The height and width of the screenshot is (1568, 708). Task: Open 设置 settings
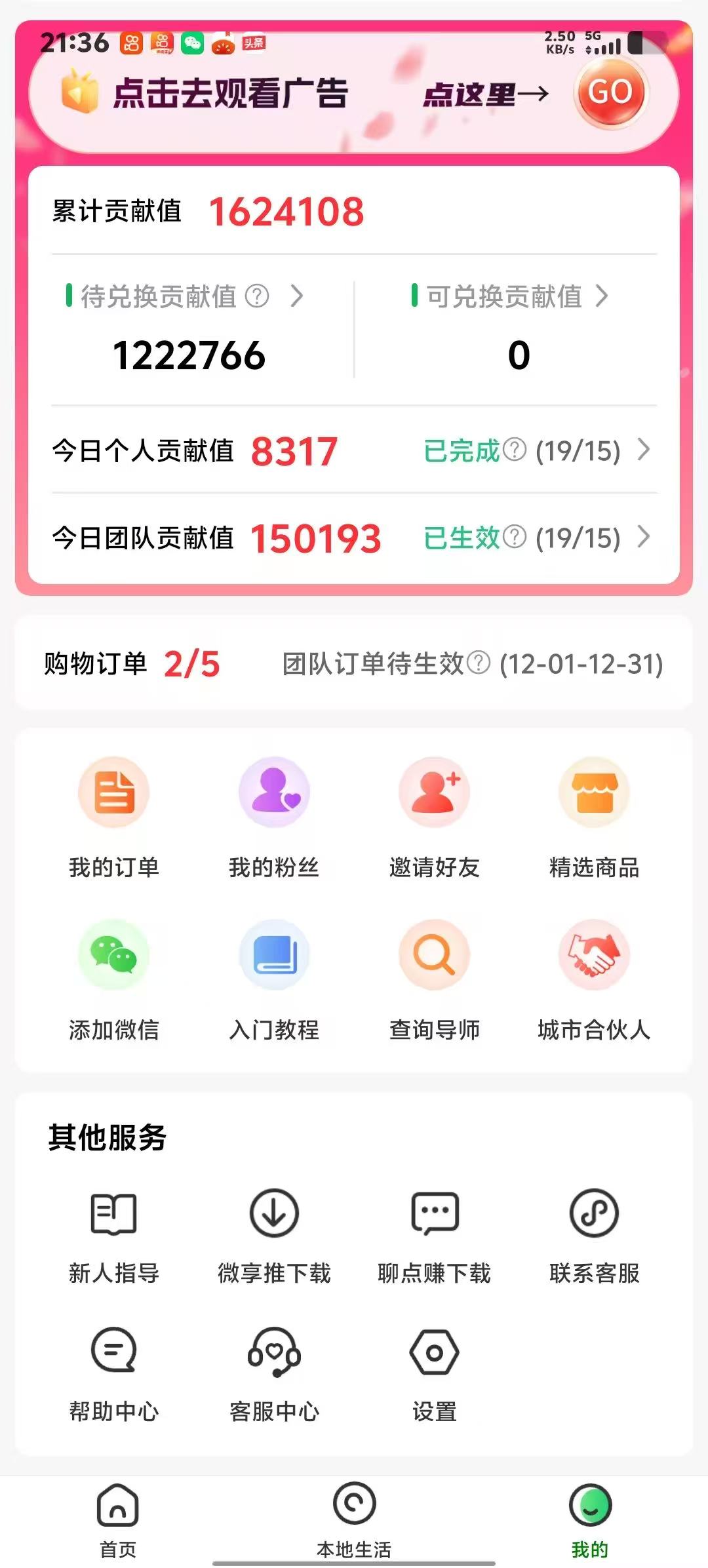click(x=434, y=1370)
